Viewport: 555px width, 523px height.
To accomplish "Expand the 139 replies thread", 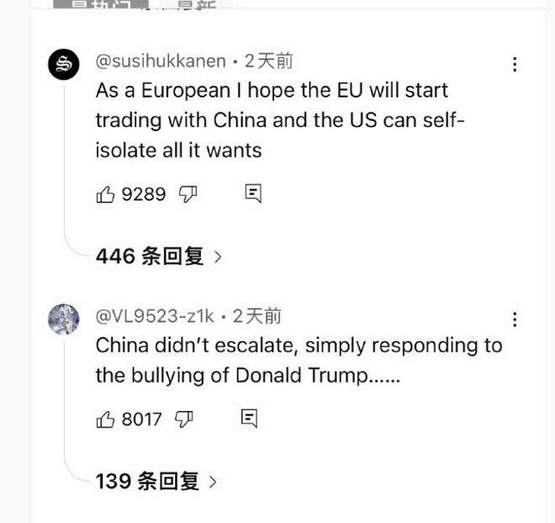I will pos(156,481).
